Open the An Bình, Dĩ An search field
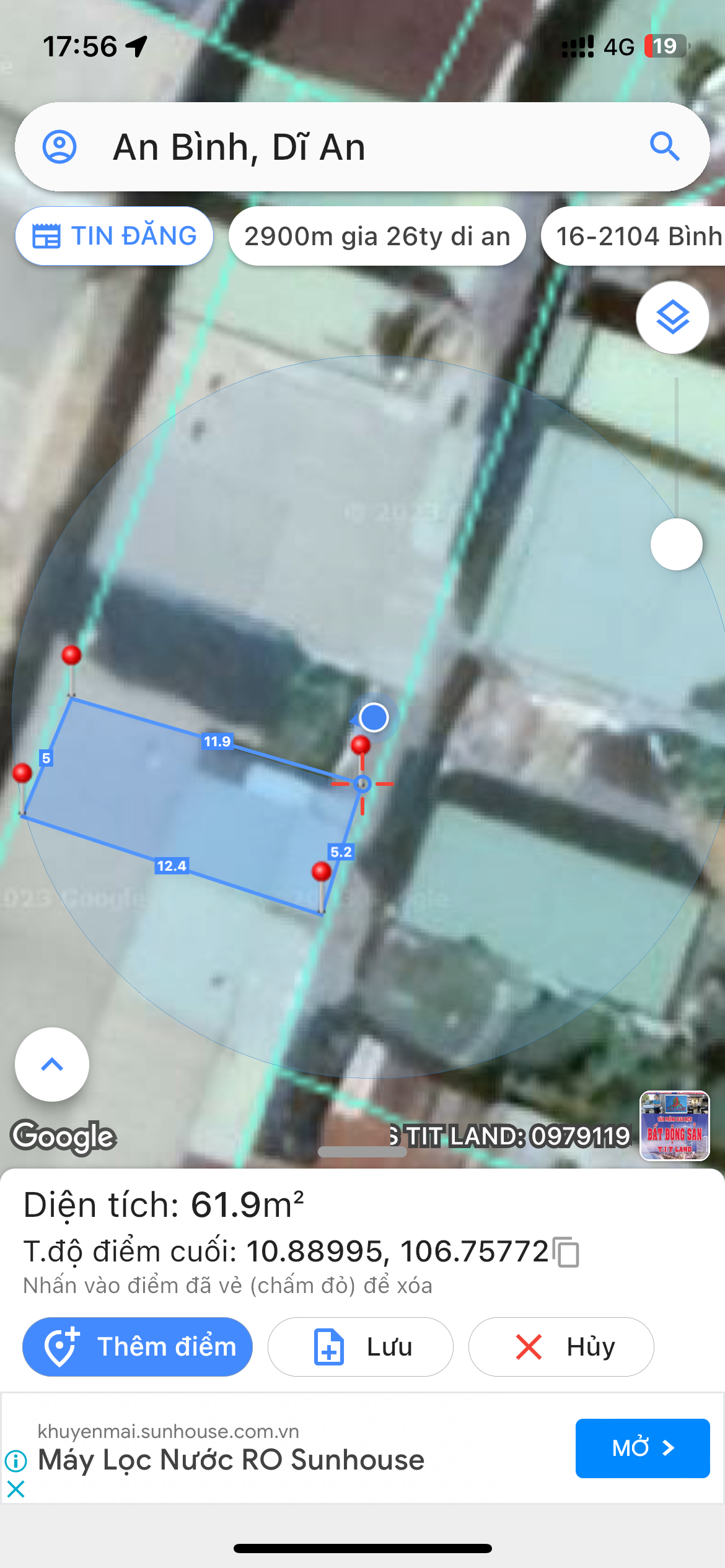 362,147
